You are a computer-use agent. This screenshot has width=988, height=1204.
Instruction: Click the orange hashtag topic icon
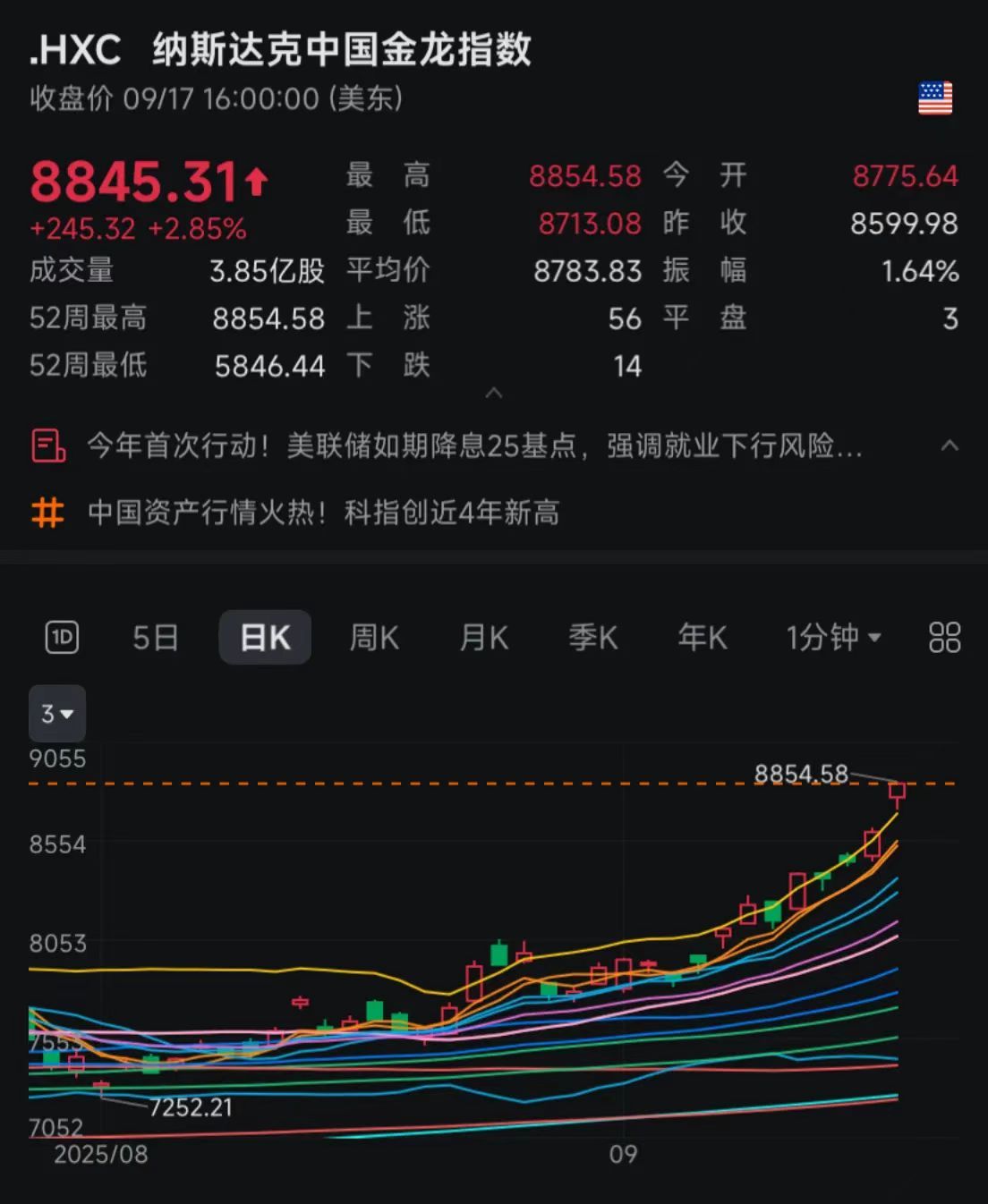pyautogui.click(x=49, y=513)
